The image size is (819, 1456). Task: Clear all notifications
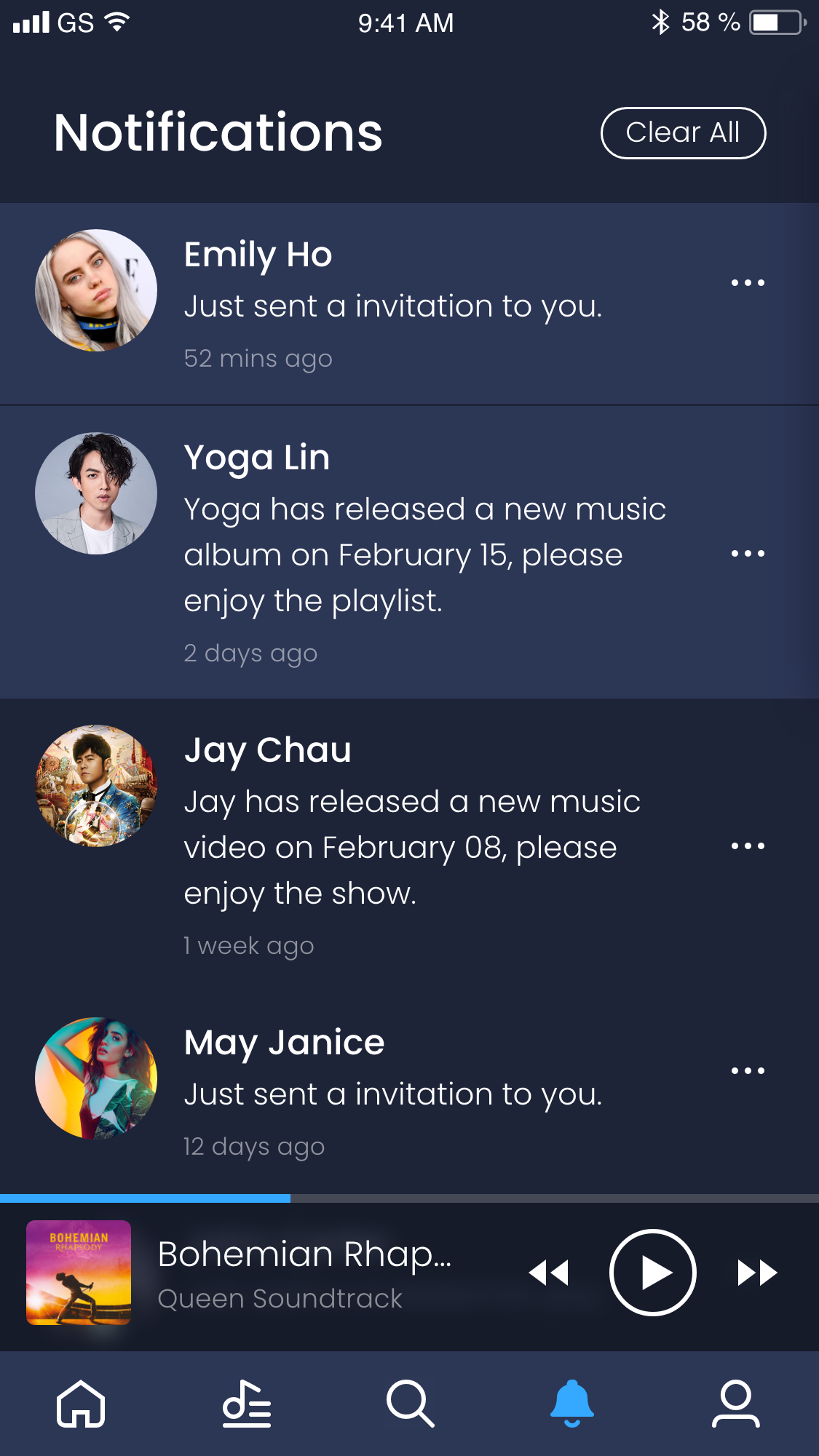[x=683, y=133]
